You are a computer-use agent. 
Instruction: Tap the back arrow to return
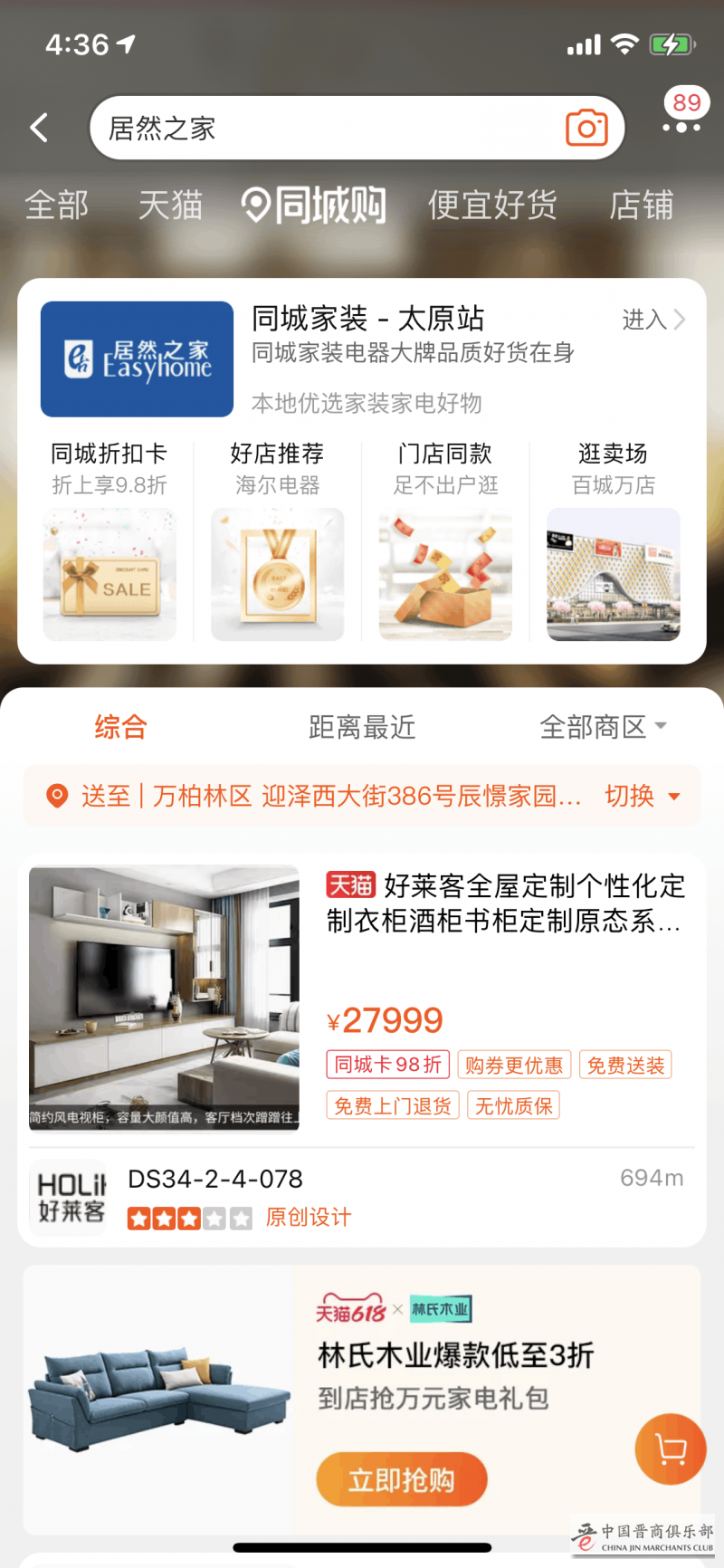pyautogui.click(x=38, y=127)
